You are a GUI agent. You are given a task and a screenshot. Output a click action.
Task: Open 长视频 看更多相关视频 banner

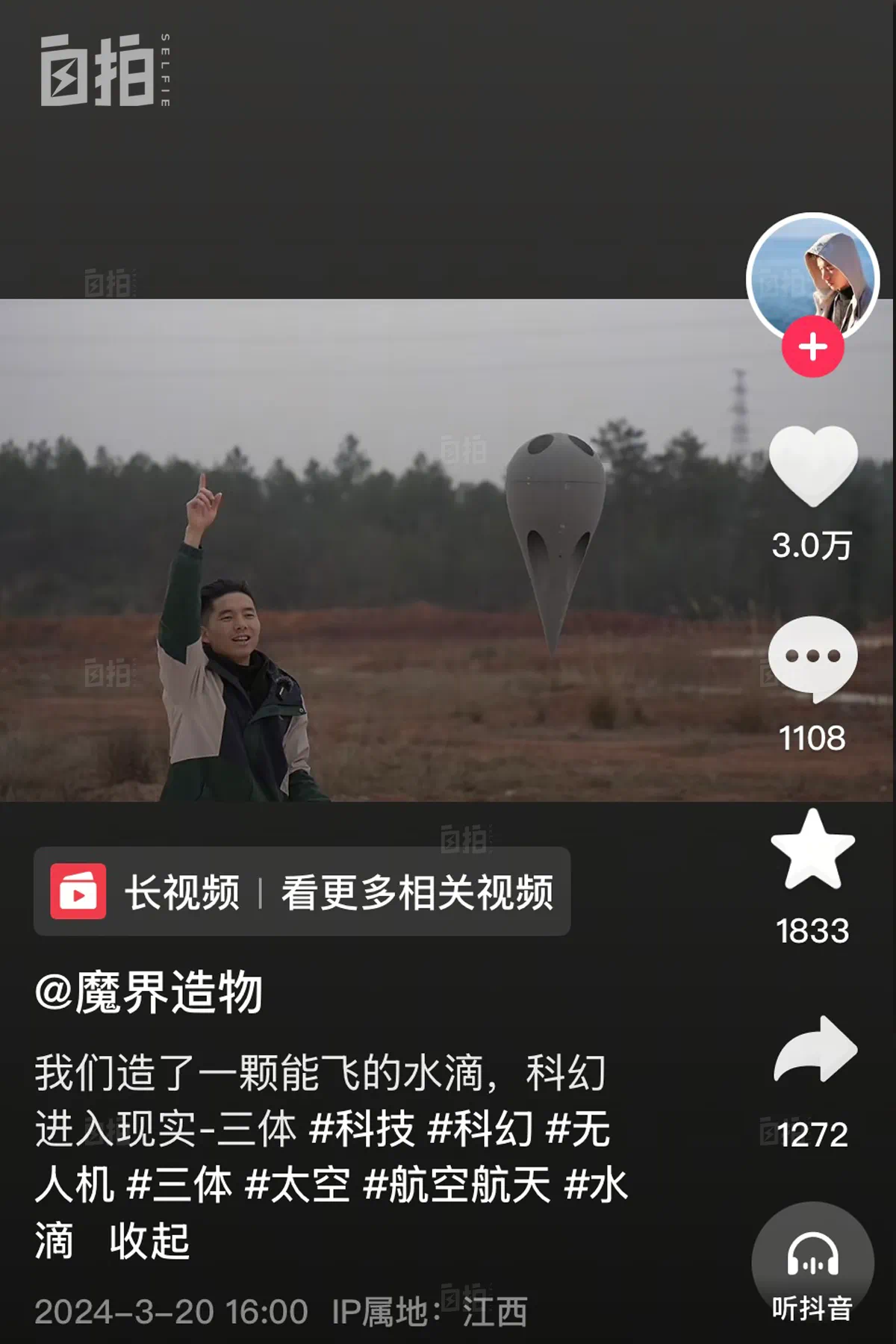pyautogui.click(x=302, y=892)
